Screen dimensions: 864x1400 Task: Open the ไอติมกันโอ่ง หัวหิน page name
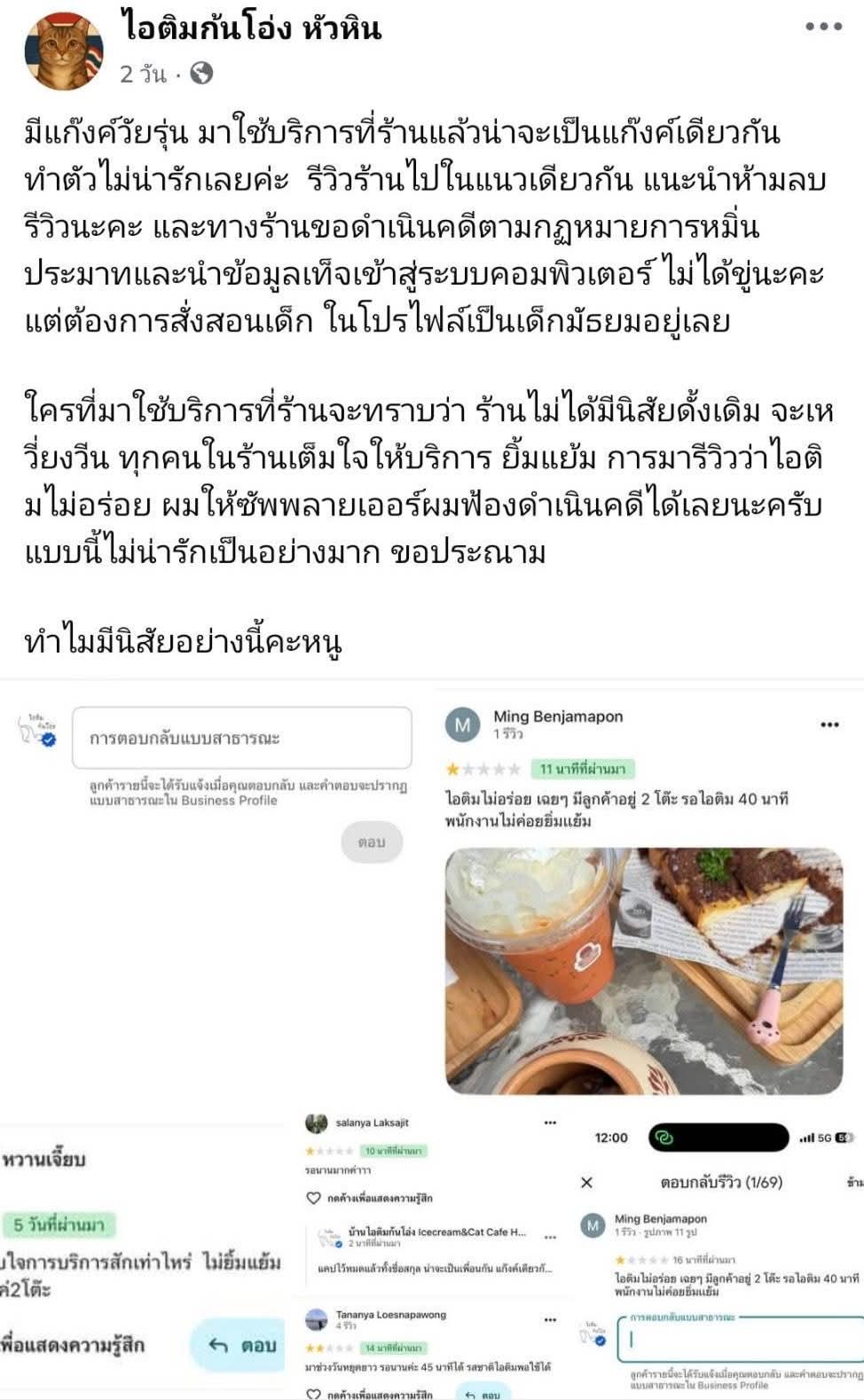[254, 28]
